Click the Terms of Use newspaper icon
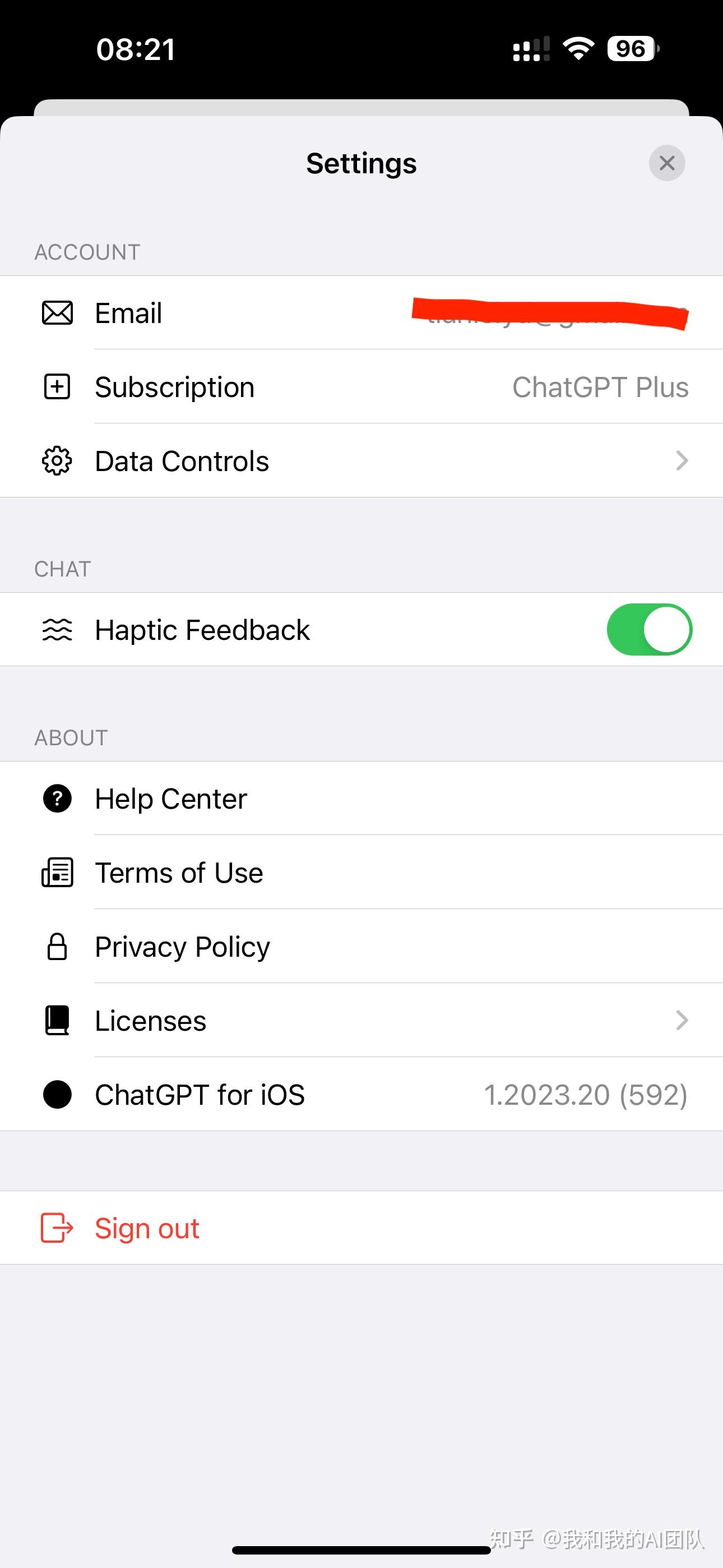This screenshot has height=1568, width=723. [57, 872]
